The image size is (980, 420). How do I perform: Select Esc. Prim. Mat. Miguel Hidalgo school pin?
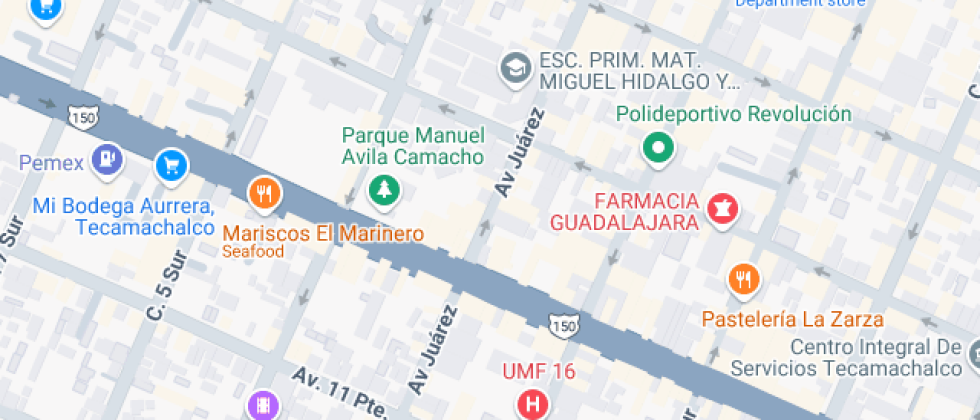tap(515, 68)
